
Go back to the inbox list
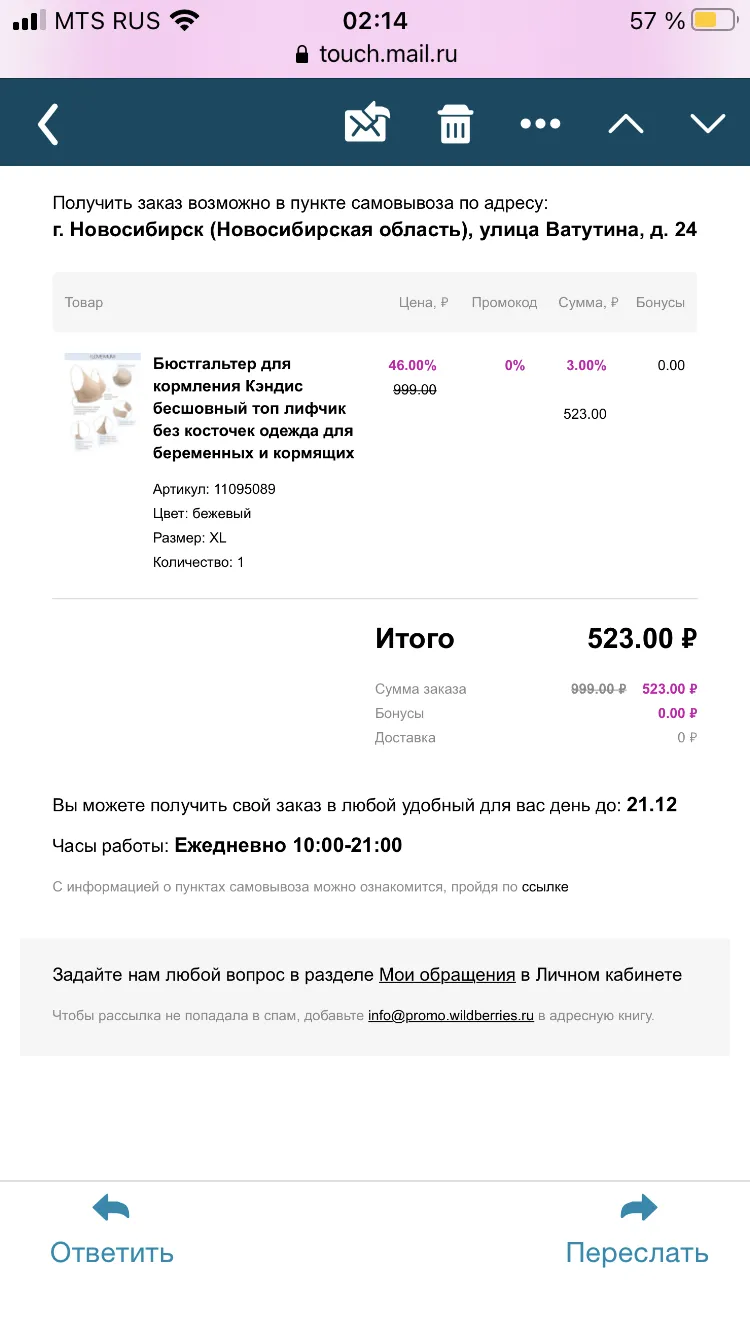click(x=48, y=124)
